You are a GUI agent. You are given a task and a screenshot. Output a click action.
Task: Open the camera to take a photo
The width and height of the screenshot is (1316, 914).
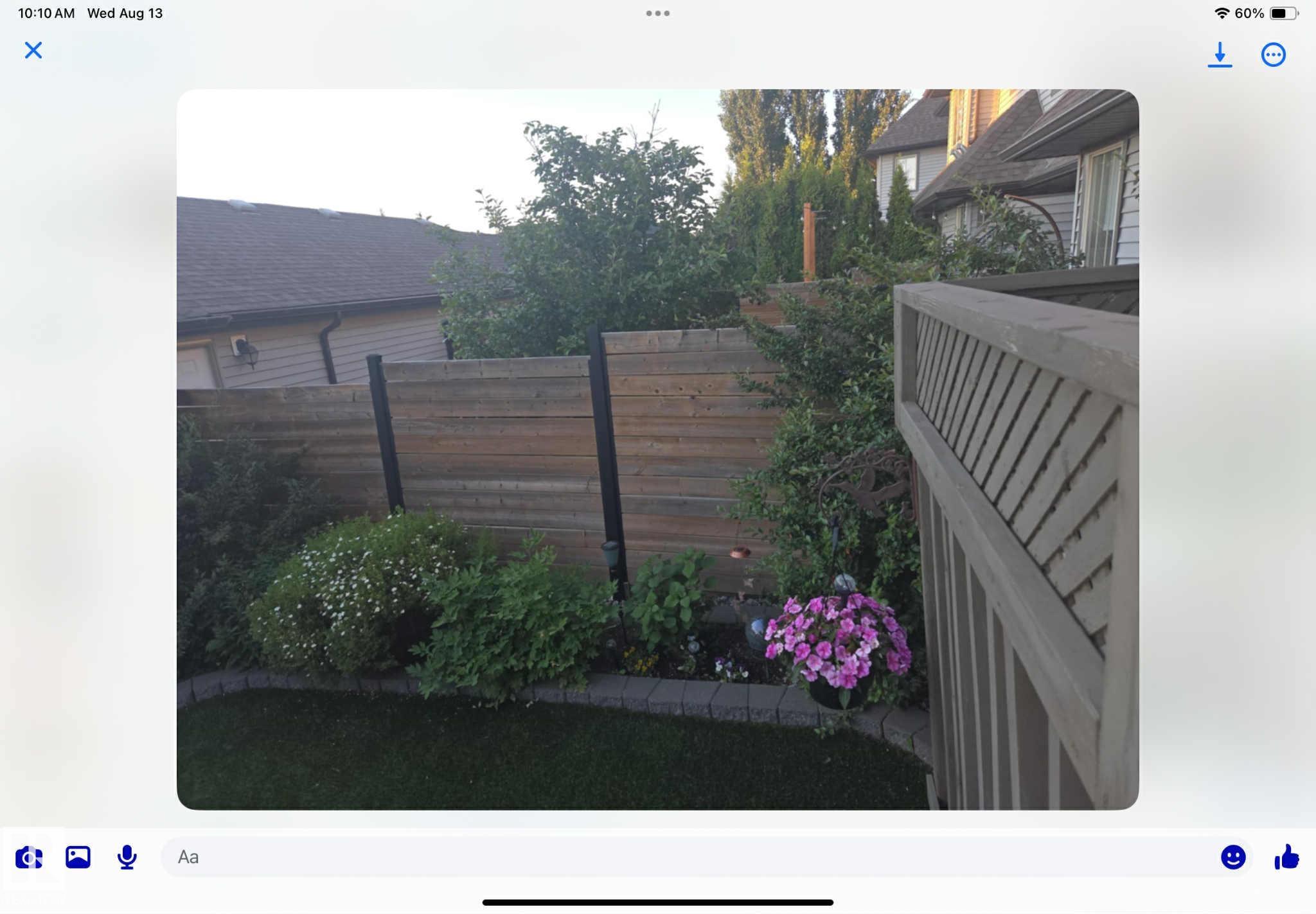coord(29,857)
